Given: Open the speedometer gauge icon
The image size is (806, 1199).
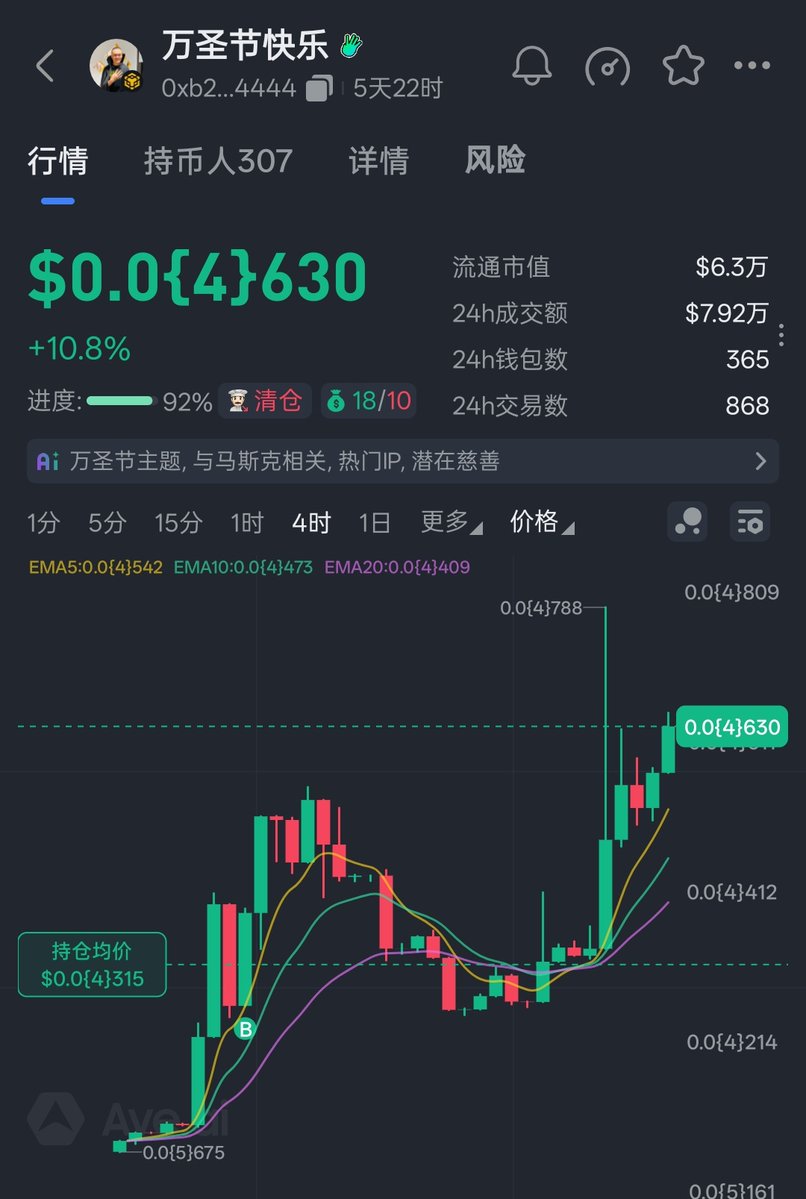Looking at the screenshot, I should [607, 66].
